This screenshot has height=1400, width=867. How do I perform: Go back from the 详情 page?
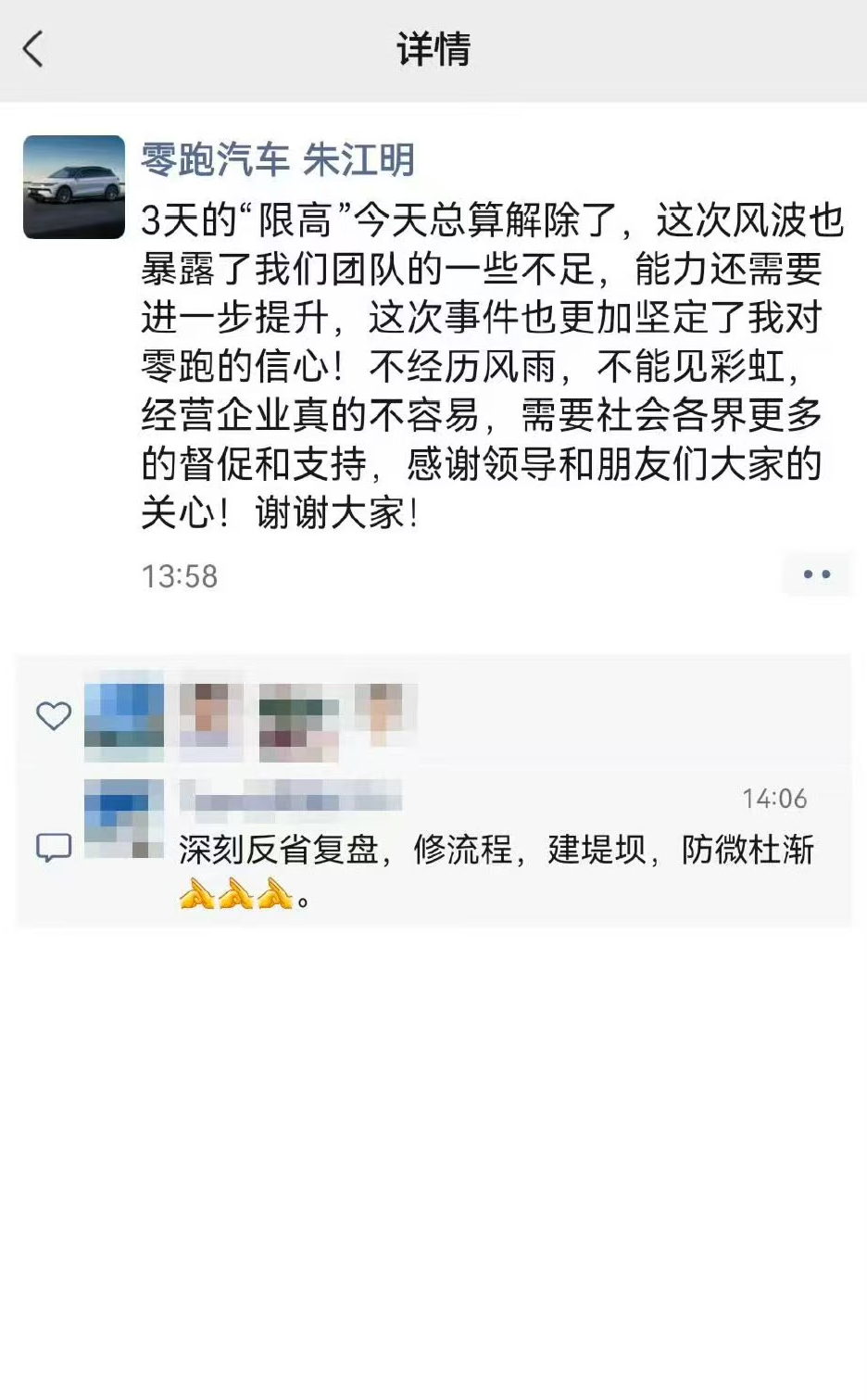point(33,49)
